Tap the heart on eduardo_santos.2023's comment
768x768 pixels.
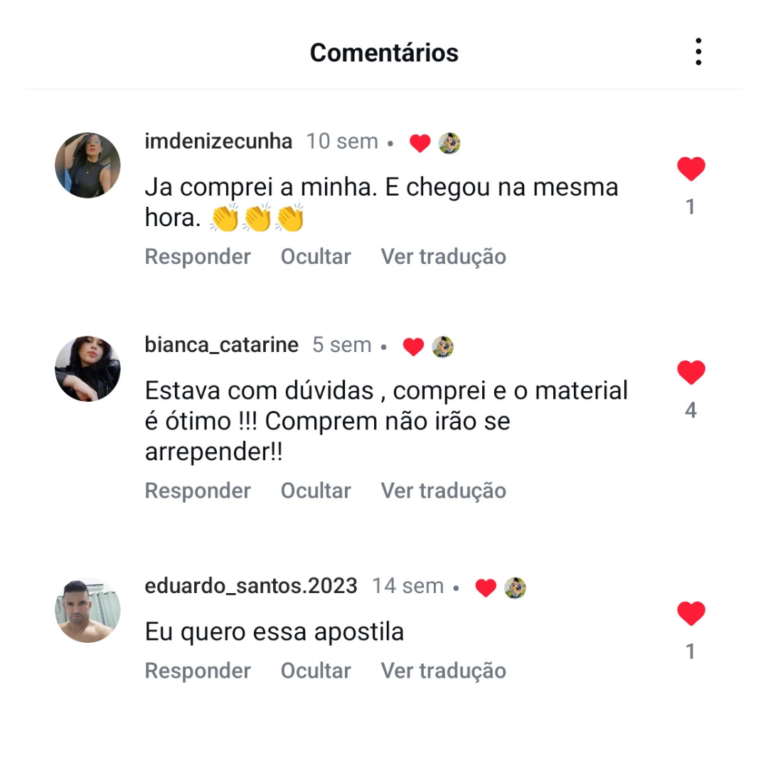pyautogui.click(x=691, y=613)
